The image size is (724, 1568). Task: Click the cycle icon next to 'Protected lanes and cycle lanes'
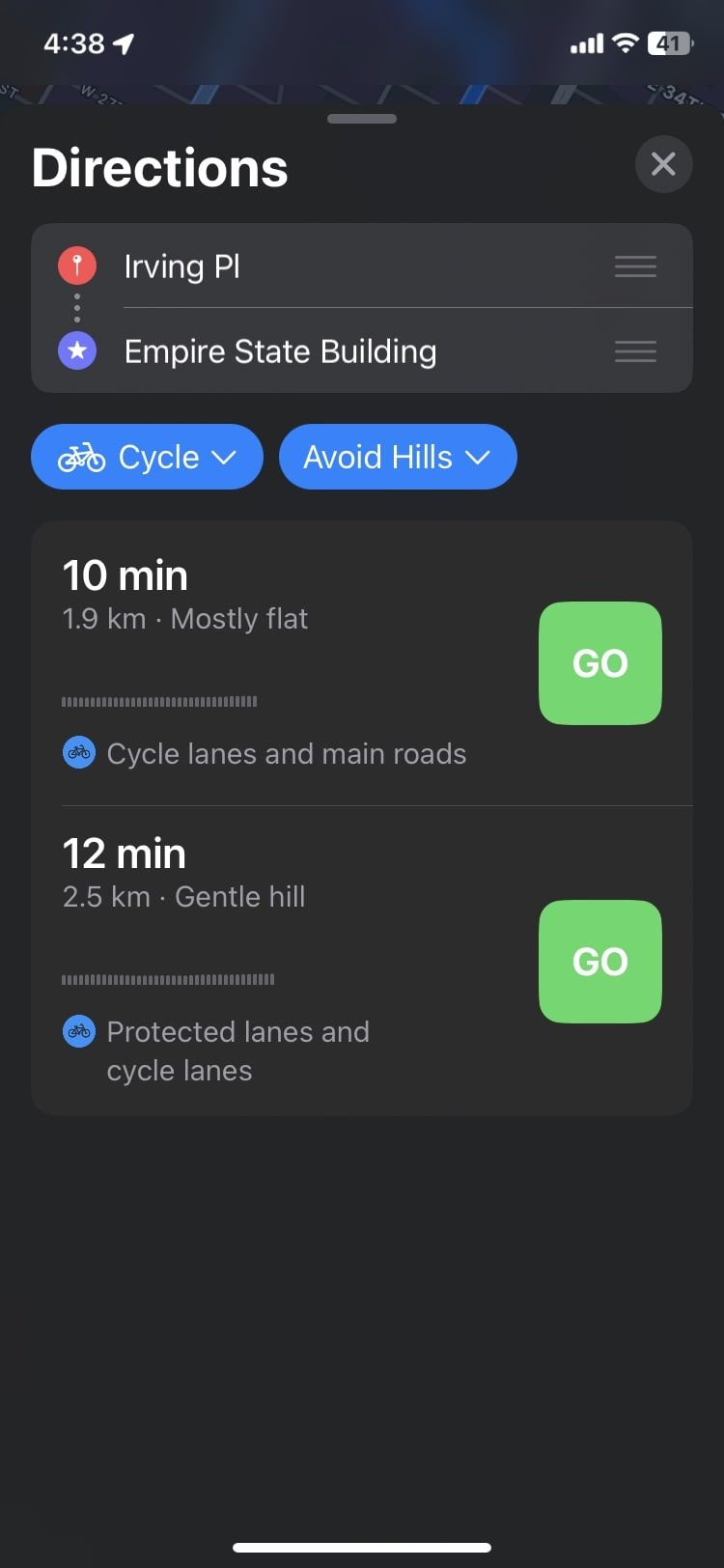click(78, 1030)
